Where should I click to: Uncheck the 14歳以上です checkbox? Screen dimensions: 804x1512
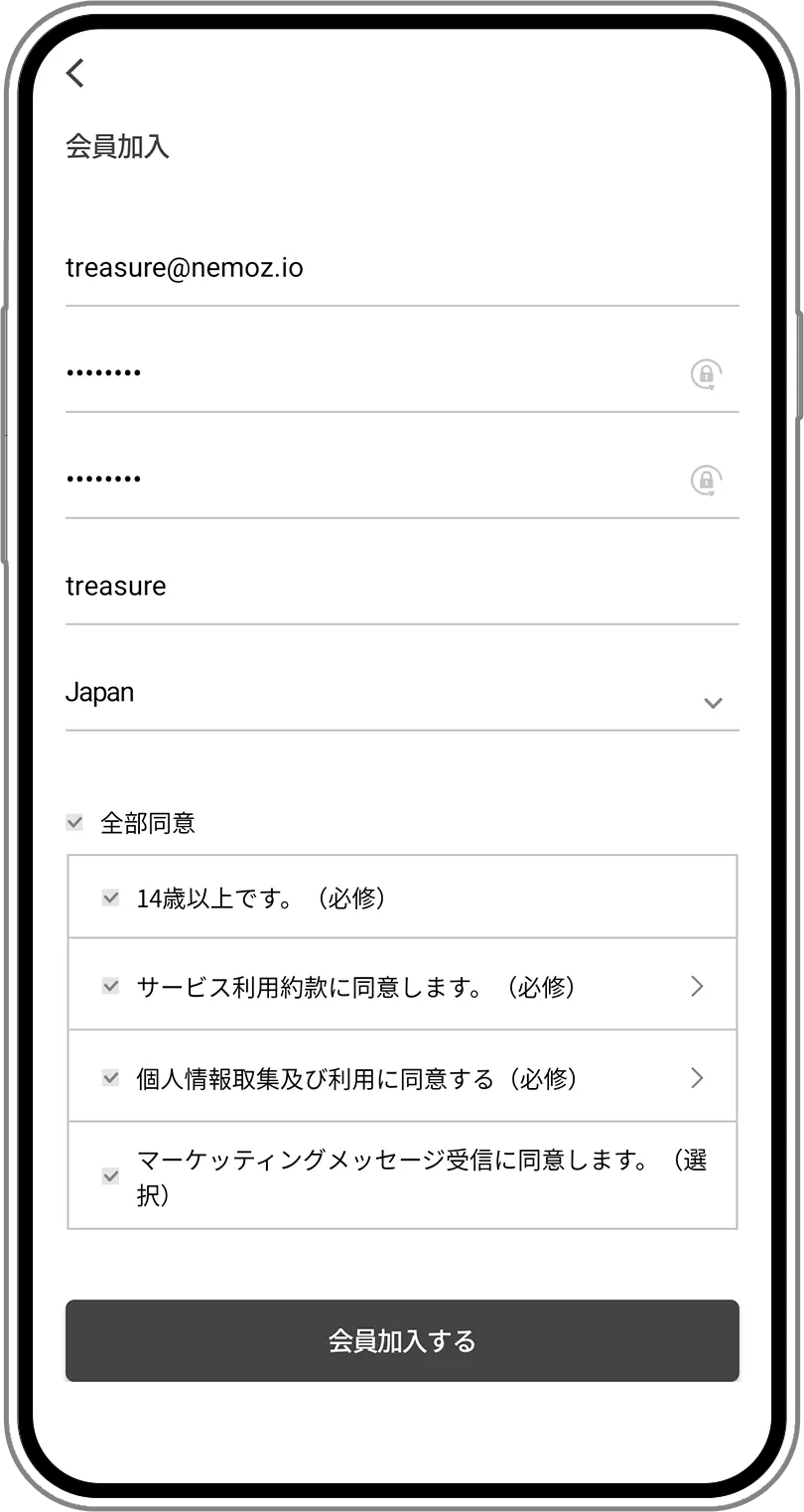[110, 897]
